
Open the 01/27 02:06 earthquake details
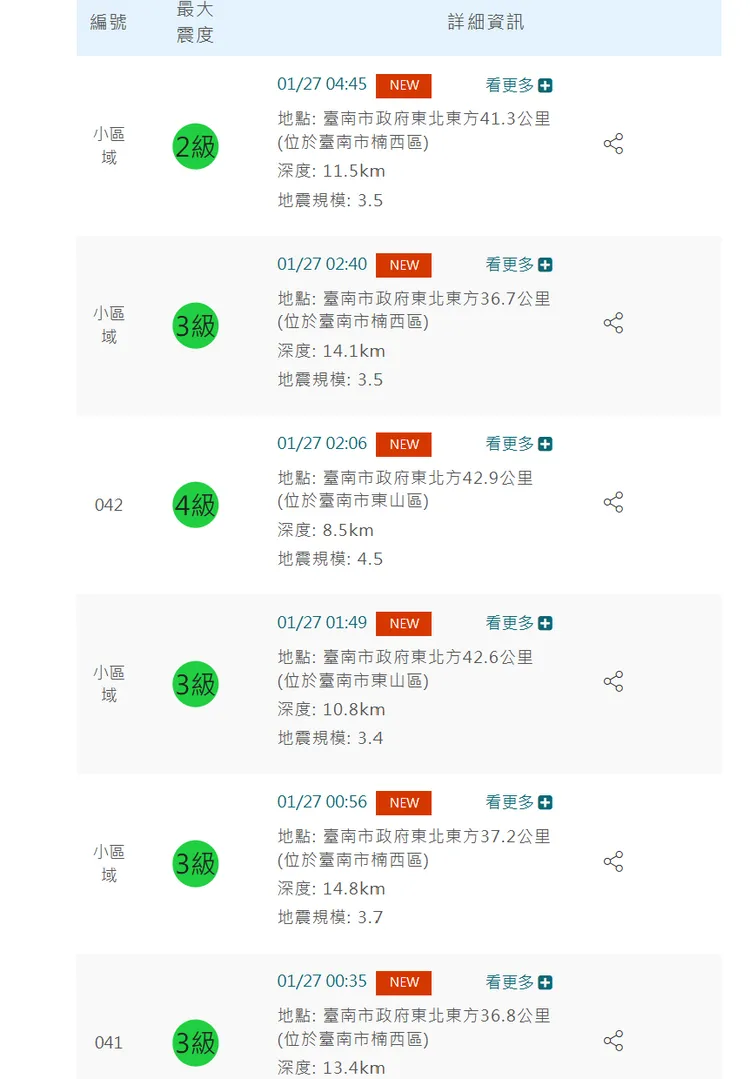322,444
